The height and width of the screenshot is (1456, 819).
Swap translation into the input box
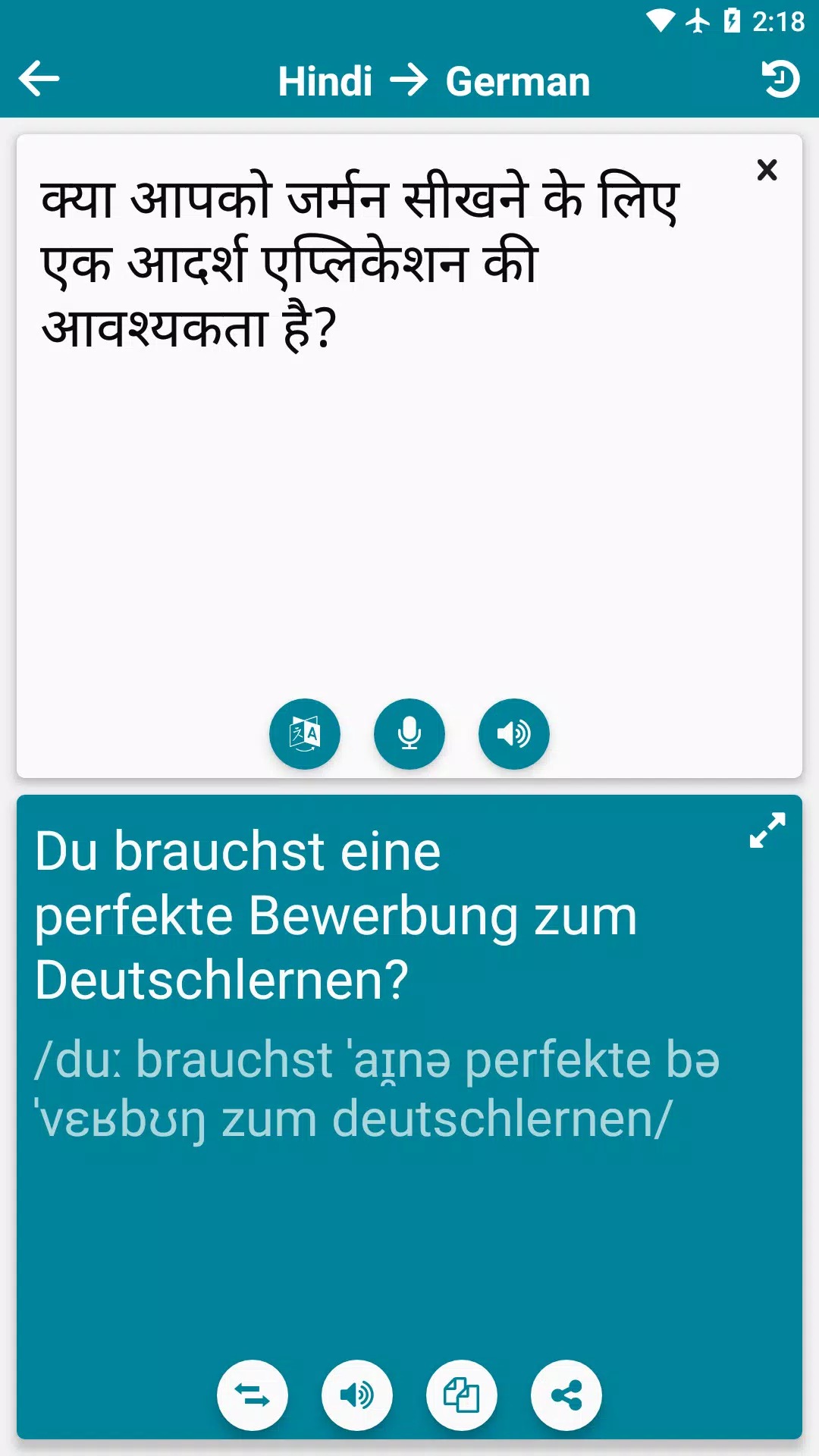pyautogui.click(x=253, y=1395)
